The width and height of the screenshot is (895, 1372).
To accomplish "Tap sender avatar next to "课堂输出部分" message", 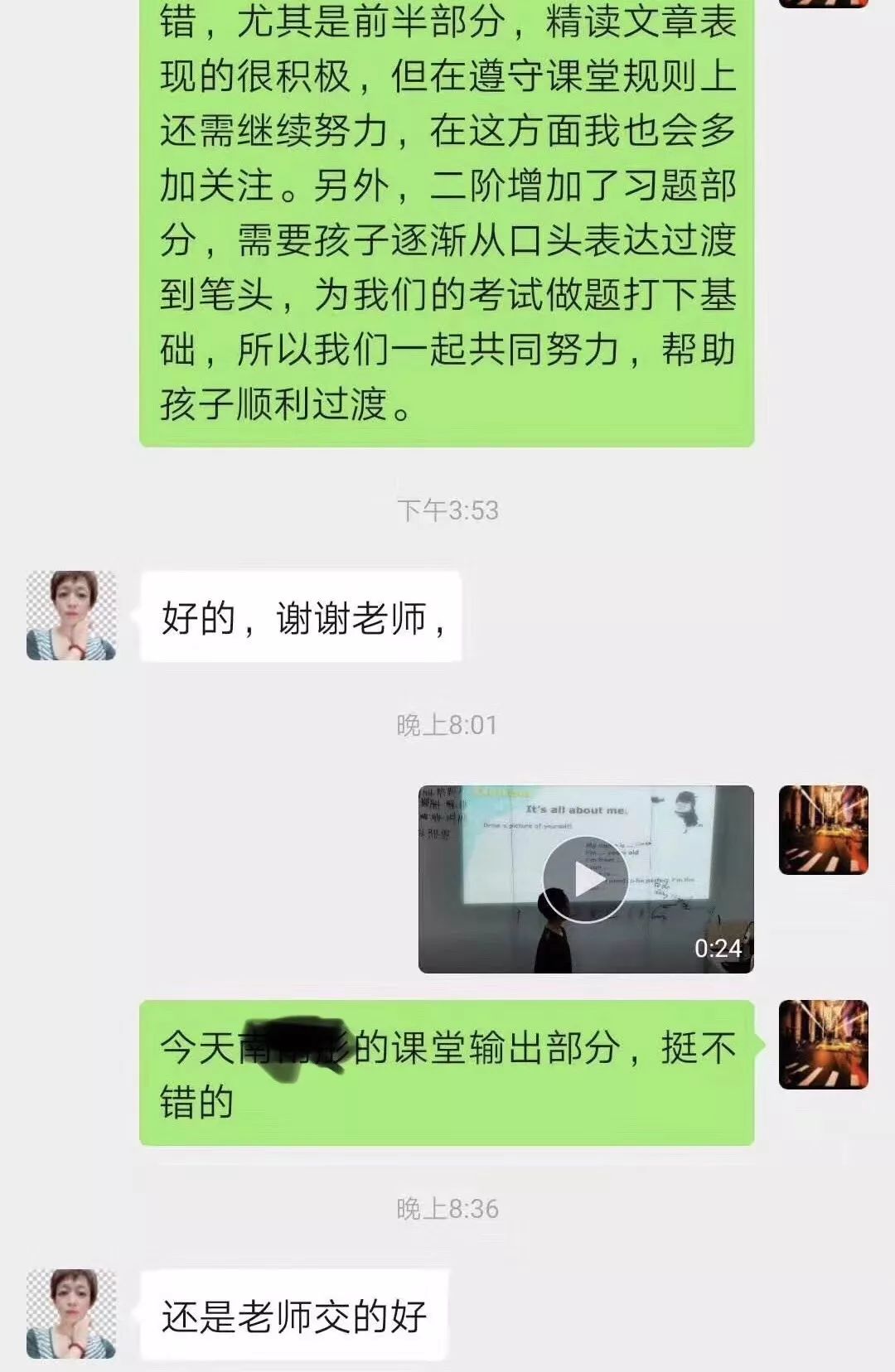I will pyautogui.click(x=823, y=1044).
